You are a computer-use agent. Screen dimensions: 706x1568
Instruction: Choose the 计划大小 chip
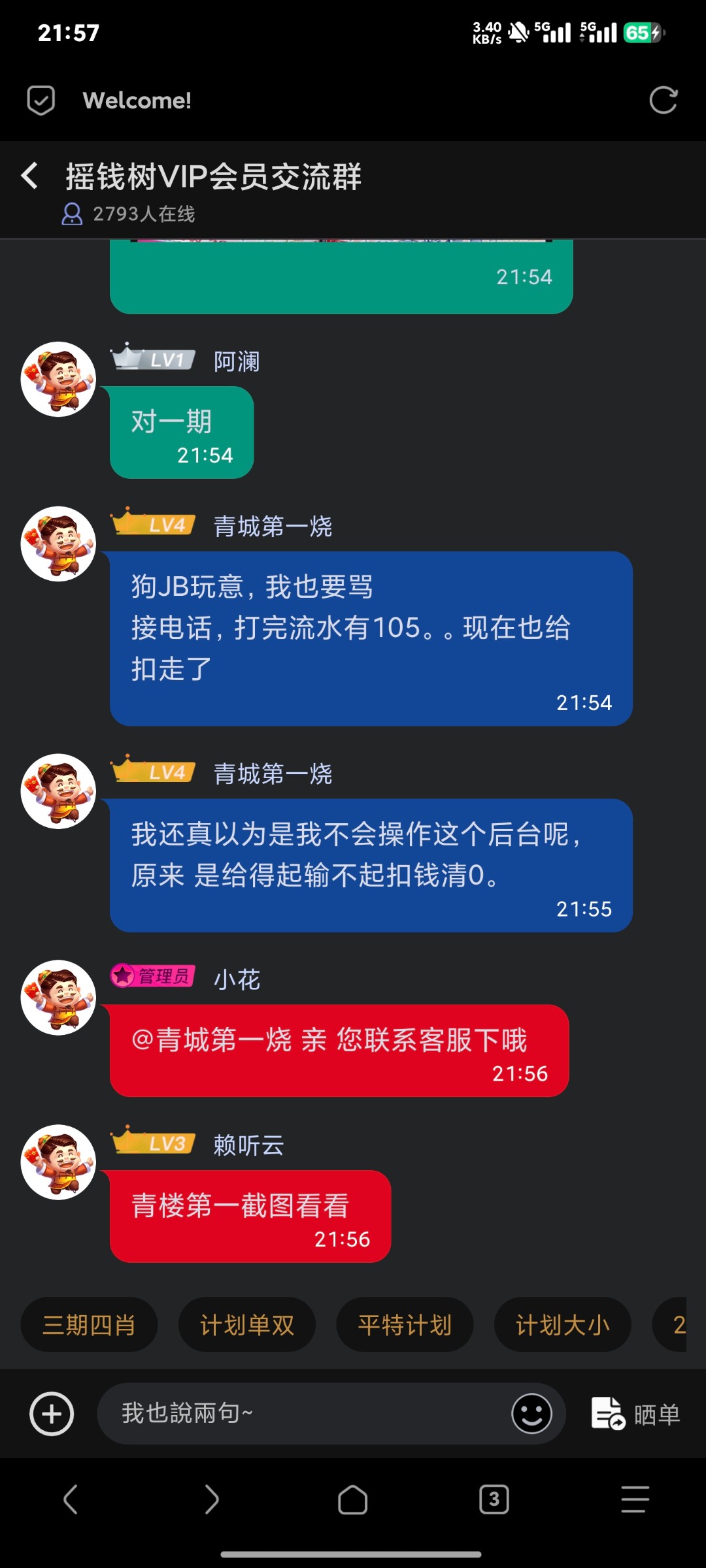coord(562,1325)
